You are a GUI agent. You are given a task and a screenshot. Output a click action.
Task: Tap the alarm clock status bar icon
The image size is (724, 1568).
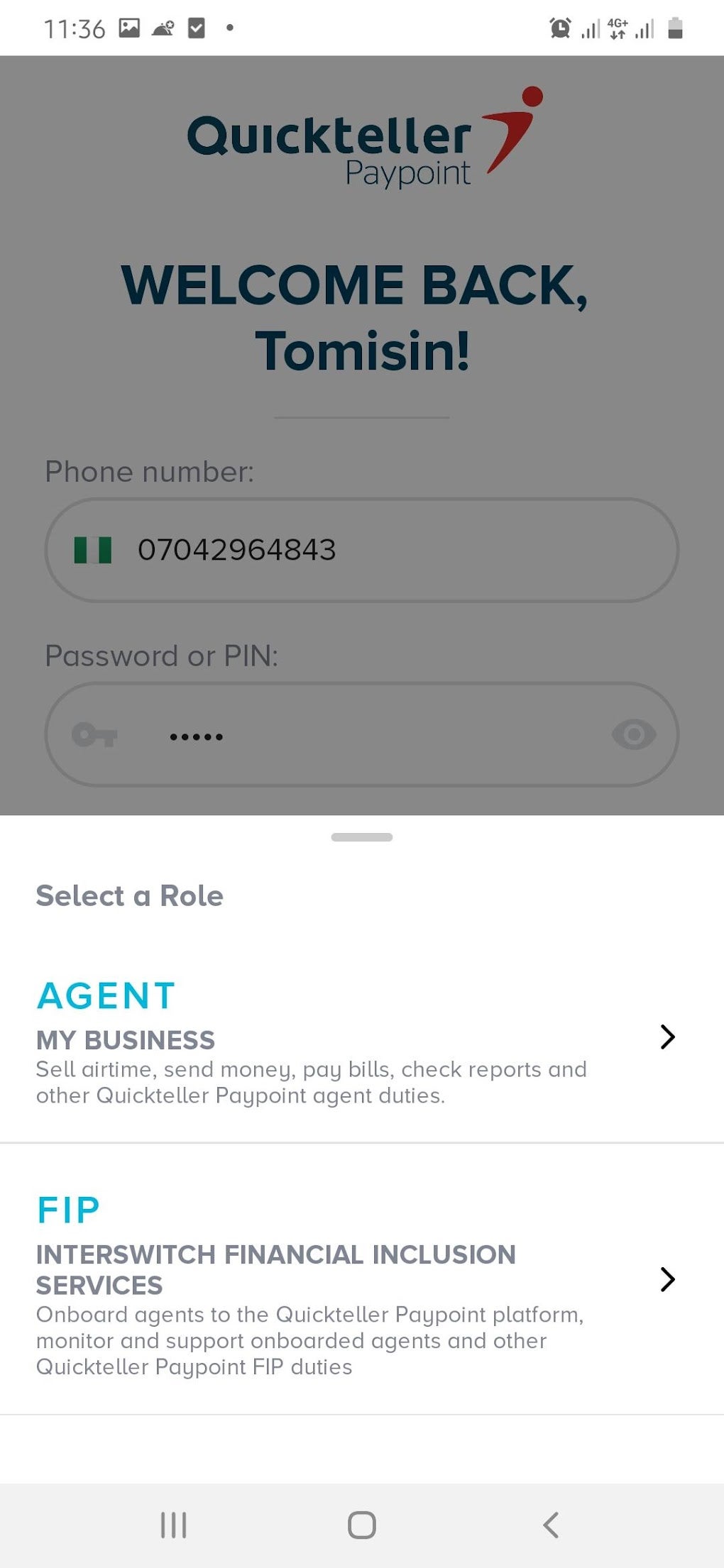[x=560, y=28]
